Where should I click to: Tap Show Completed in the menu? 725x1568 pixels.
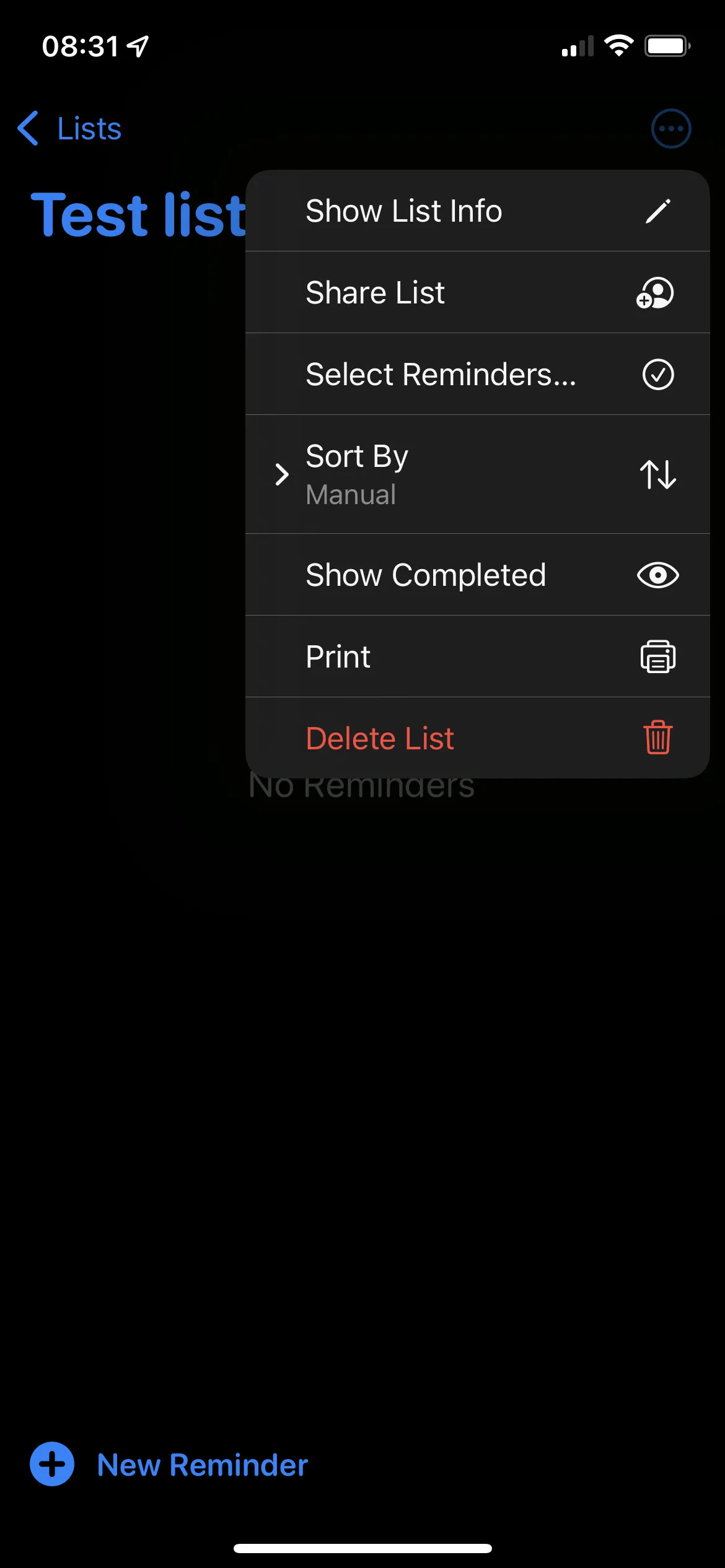tap(477, 575)
